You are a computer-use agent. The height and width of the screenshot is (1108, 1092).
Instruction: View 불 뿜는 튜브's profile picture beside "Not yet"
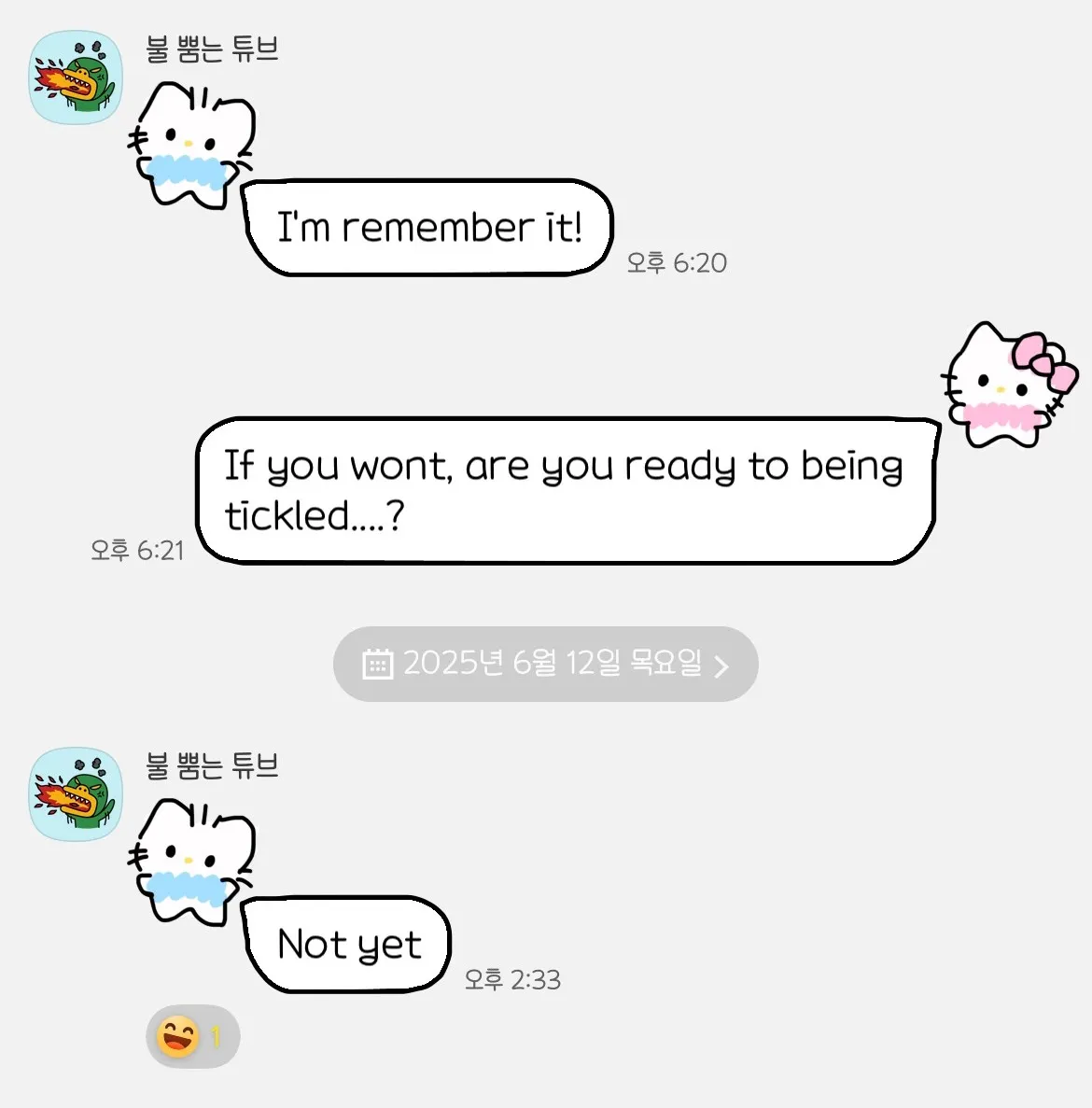click(76, 794)
